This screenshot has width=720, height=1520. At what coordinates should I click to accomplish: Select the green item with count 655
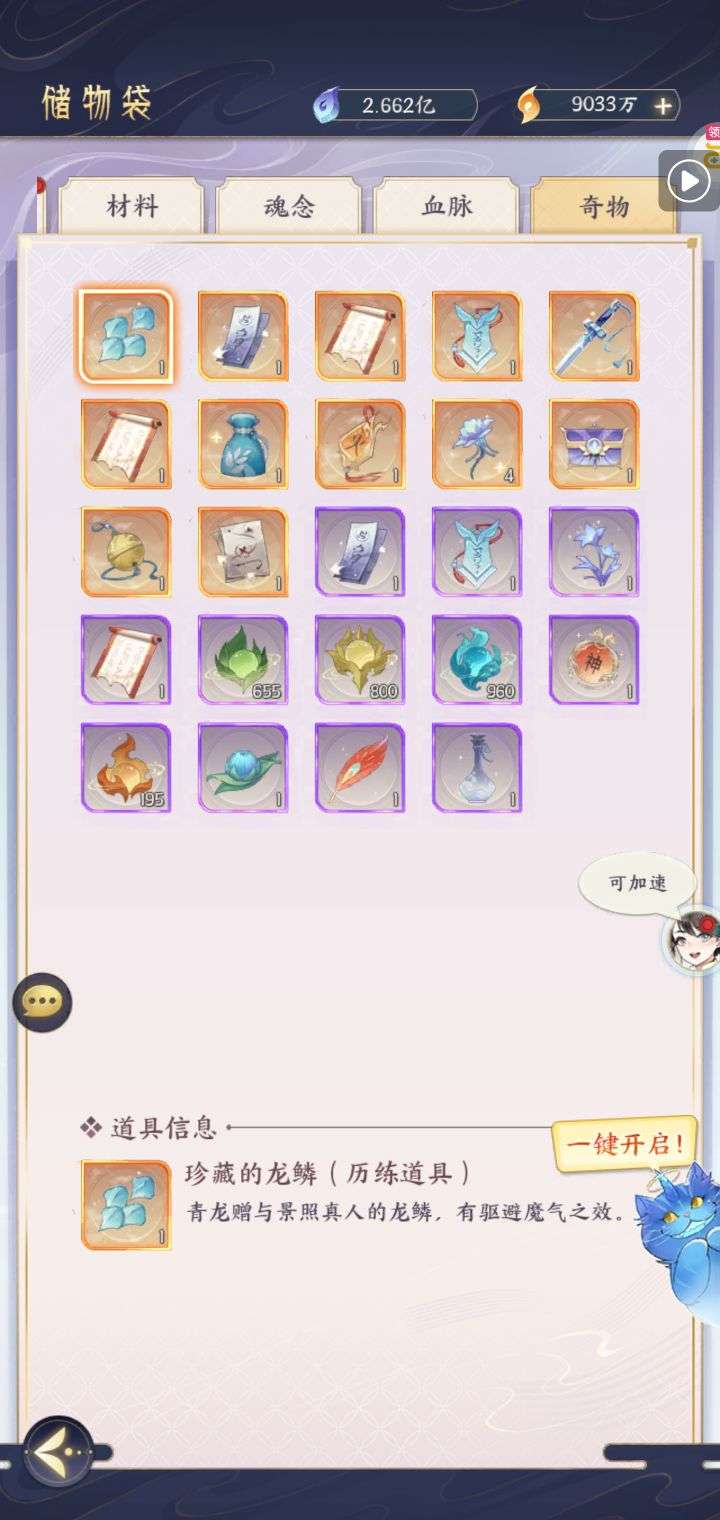(243, 660)
